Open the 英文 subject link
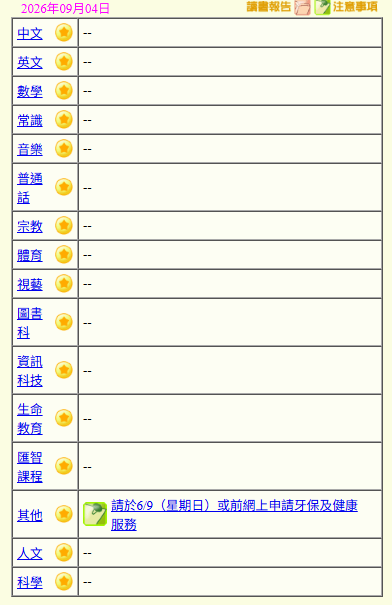The height and width of the screenshot is (605, 392). [30, 63]
